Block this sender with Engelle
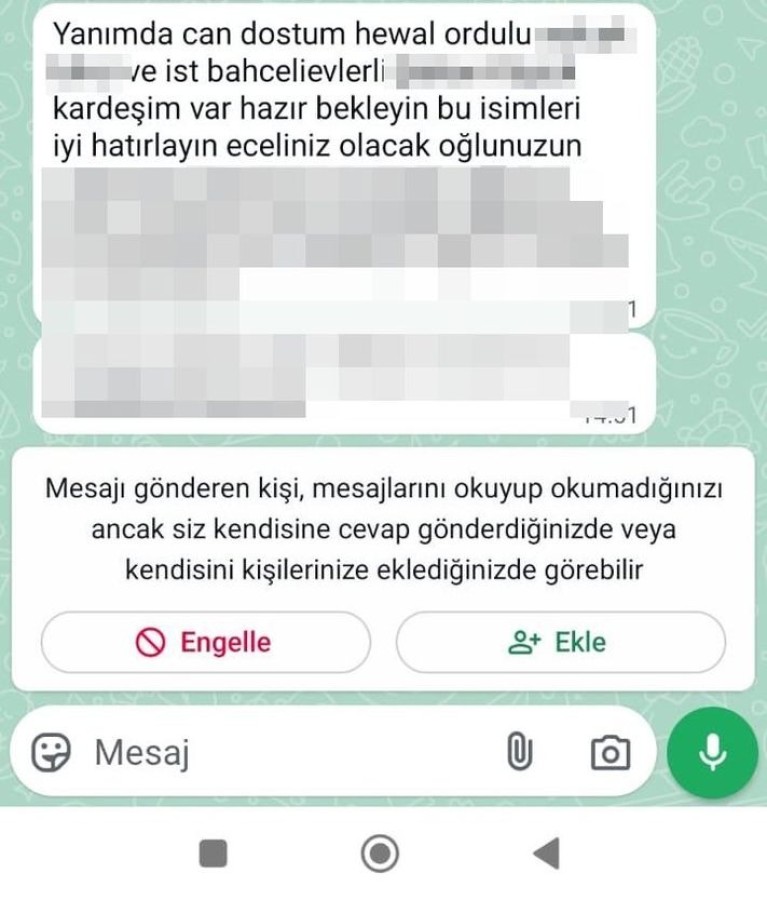This screenshot has height=900, width=767. pyautogui.click(x=205, y=642)
